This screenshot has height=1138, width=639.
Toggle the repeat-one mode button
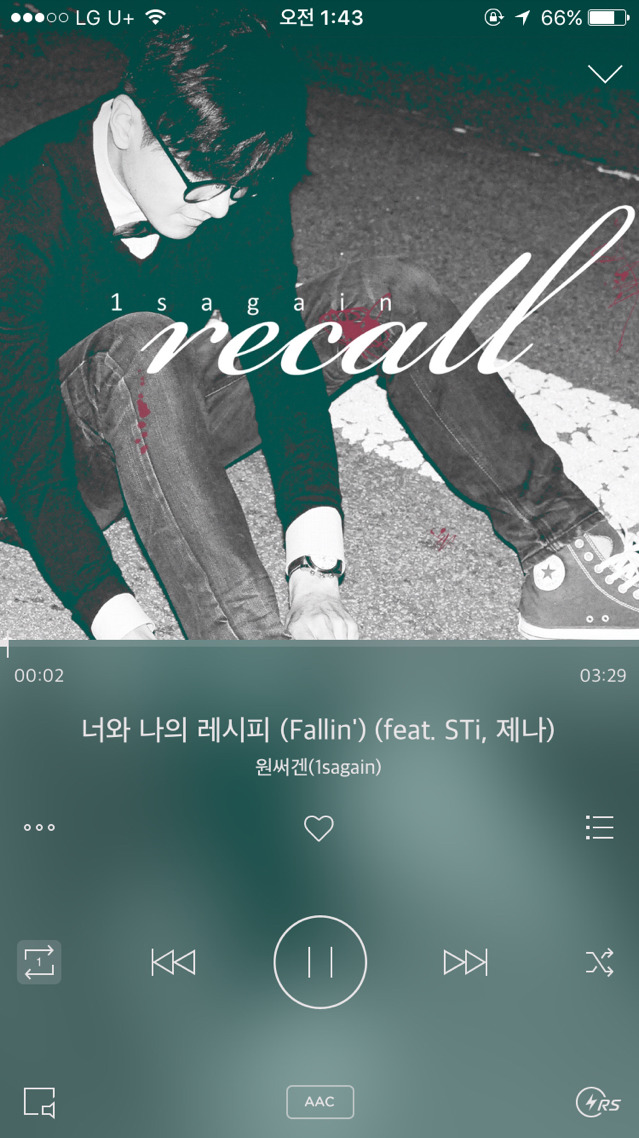pos(39,962)
